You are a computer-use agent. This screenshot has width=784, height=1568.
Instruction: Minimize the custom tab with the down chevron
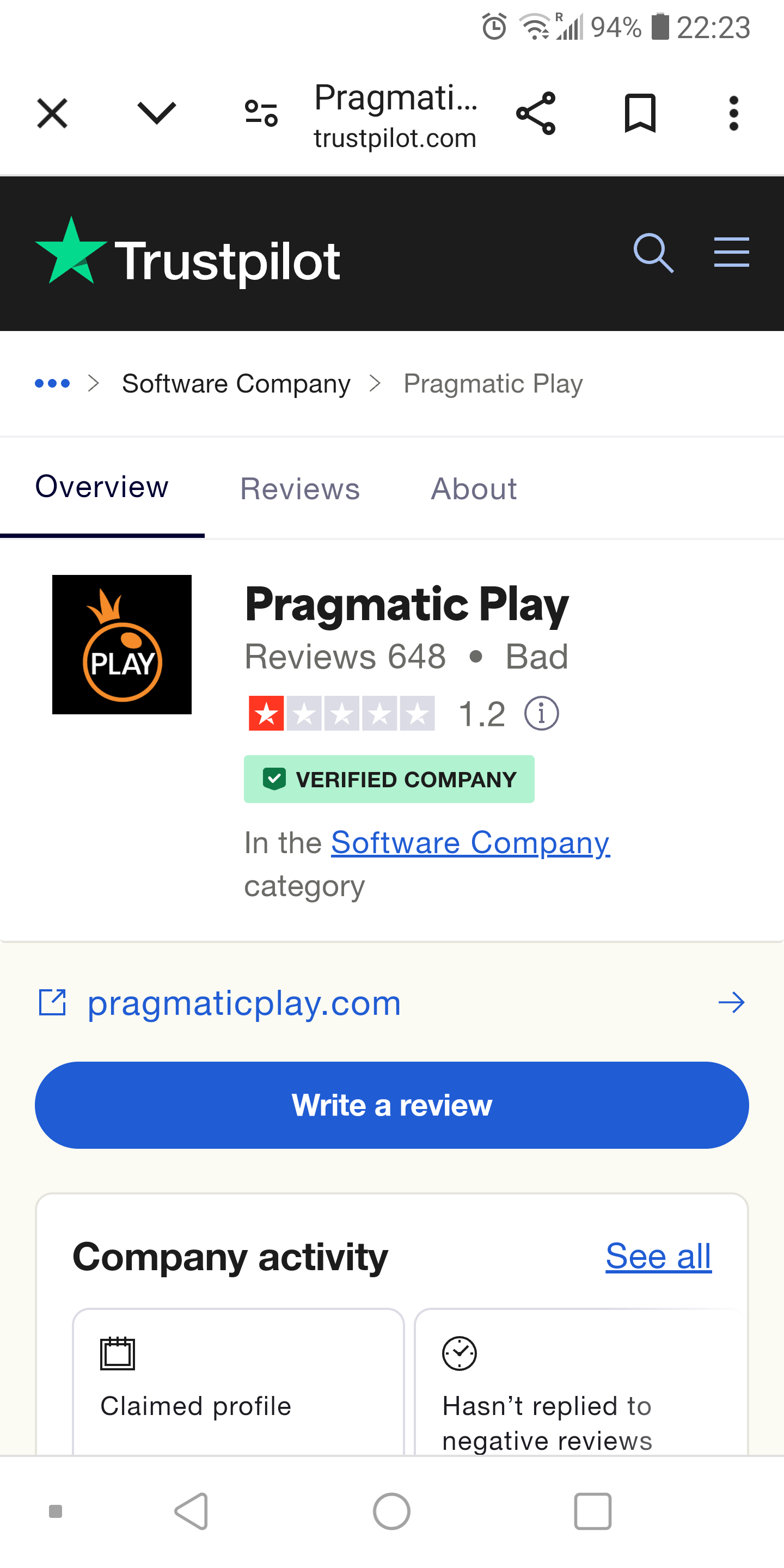tap(156, 113)
